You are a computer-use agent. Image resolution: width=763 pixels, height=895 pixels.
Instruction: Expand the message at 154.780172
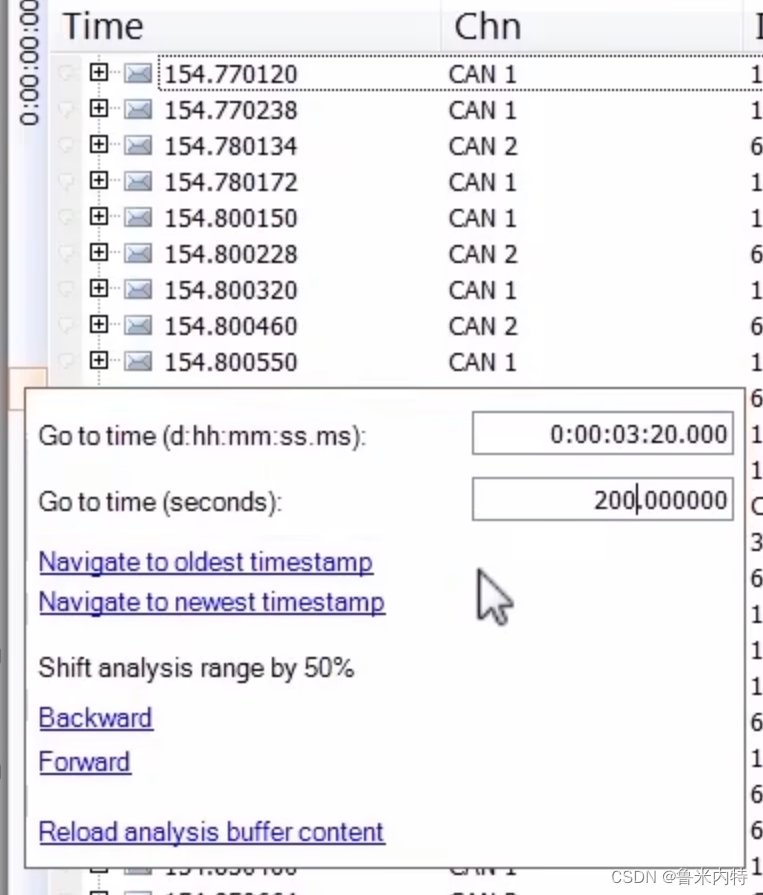tap(98, 181)
